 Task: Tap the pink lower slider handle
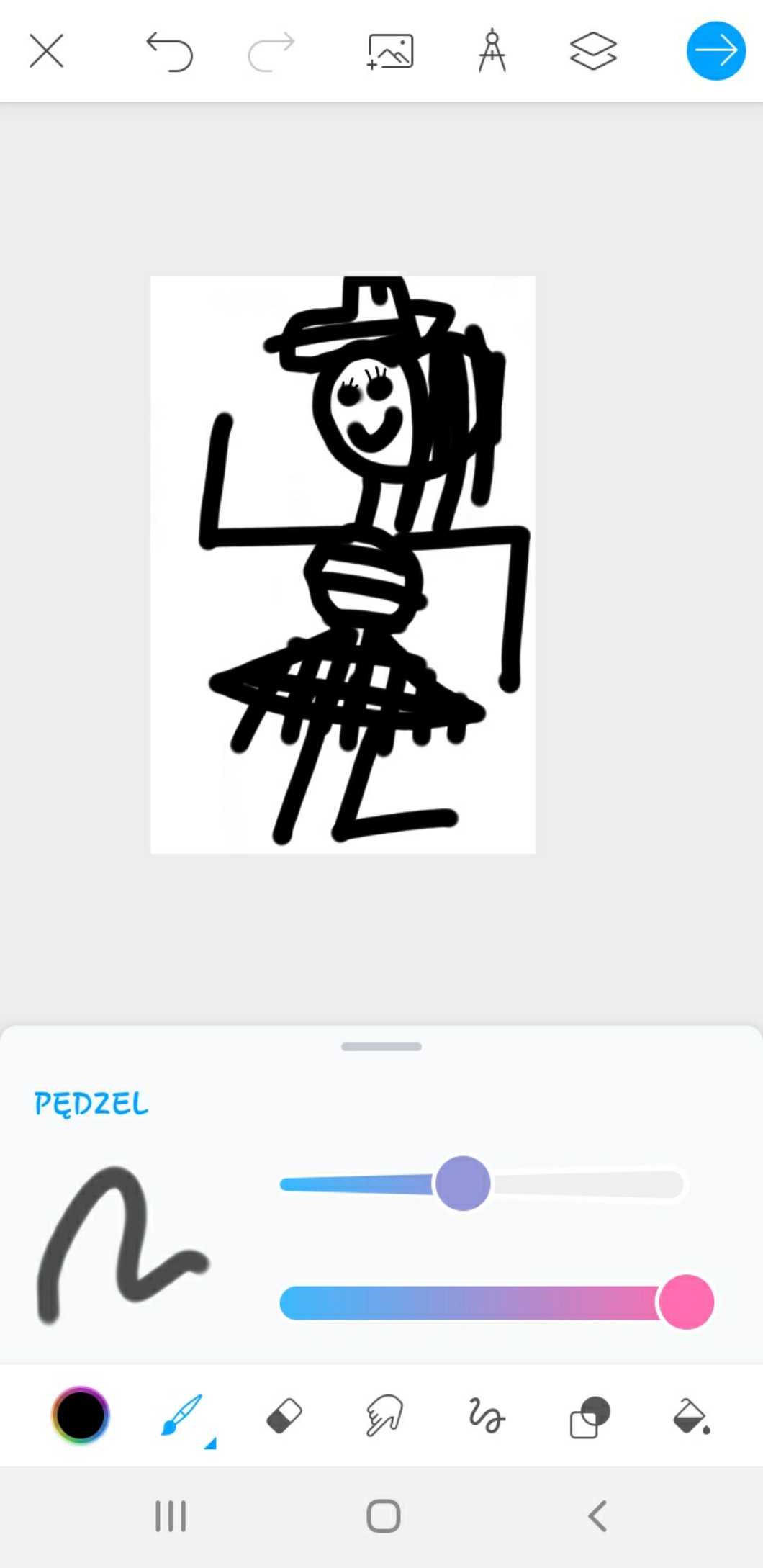pos(686,1302)
